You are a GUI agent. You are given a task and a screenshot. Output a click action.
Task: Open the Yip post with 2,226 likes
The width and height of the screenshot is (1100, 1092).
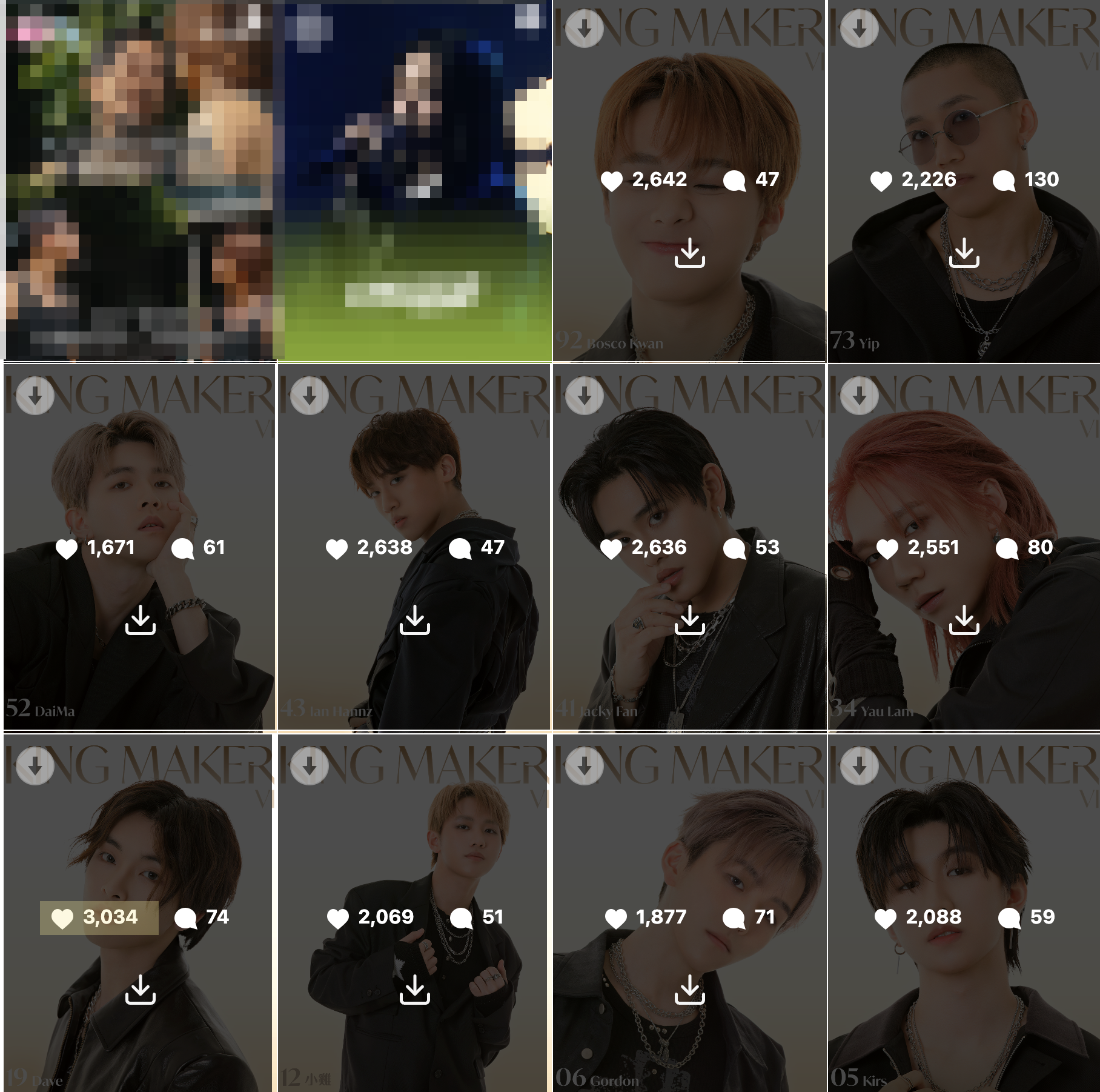click(x=963, y=109)
